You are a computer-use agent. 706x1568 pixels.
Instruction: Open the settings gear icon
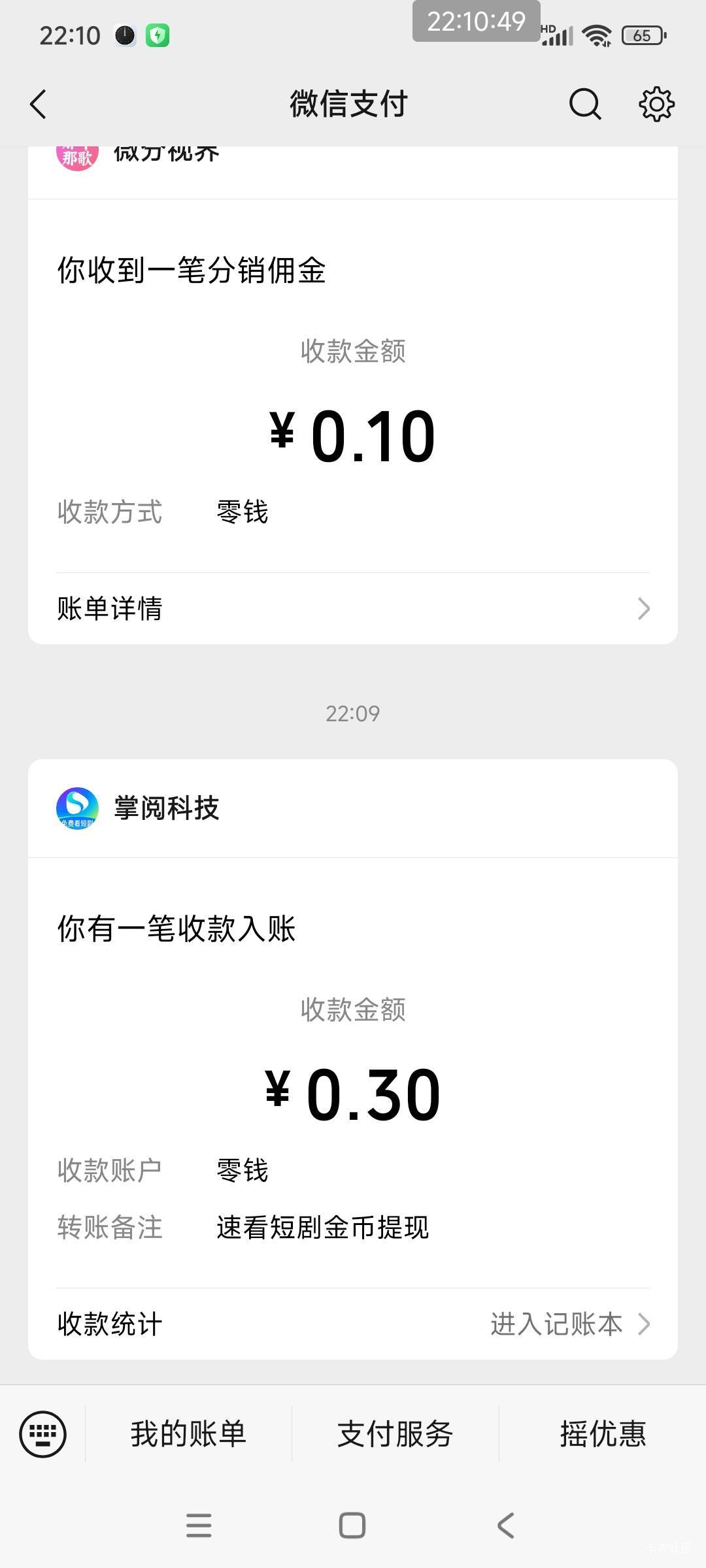(656, 105)
